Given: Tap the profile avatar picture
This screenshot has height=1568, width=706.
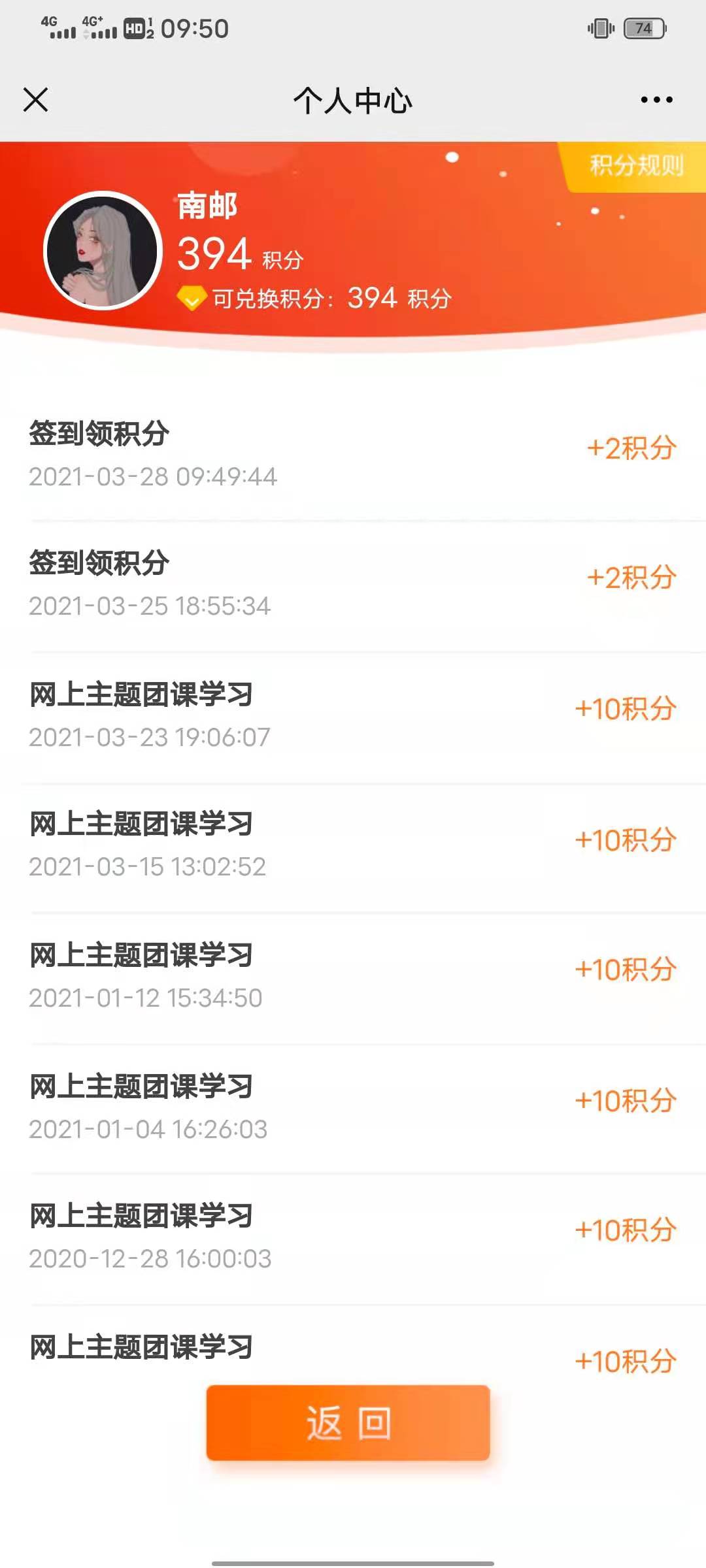Looking at the screenshot, I should [103, 250].
